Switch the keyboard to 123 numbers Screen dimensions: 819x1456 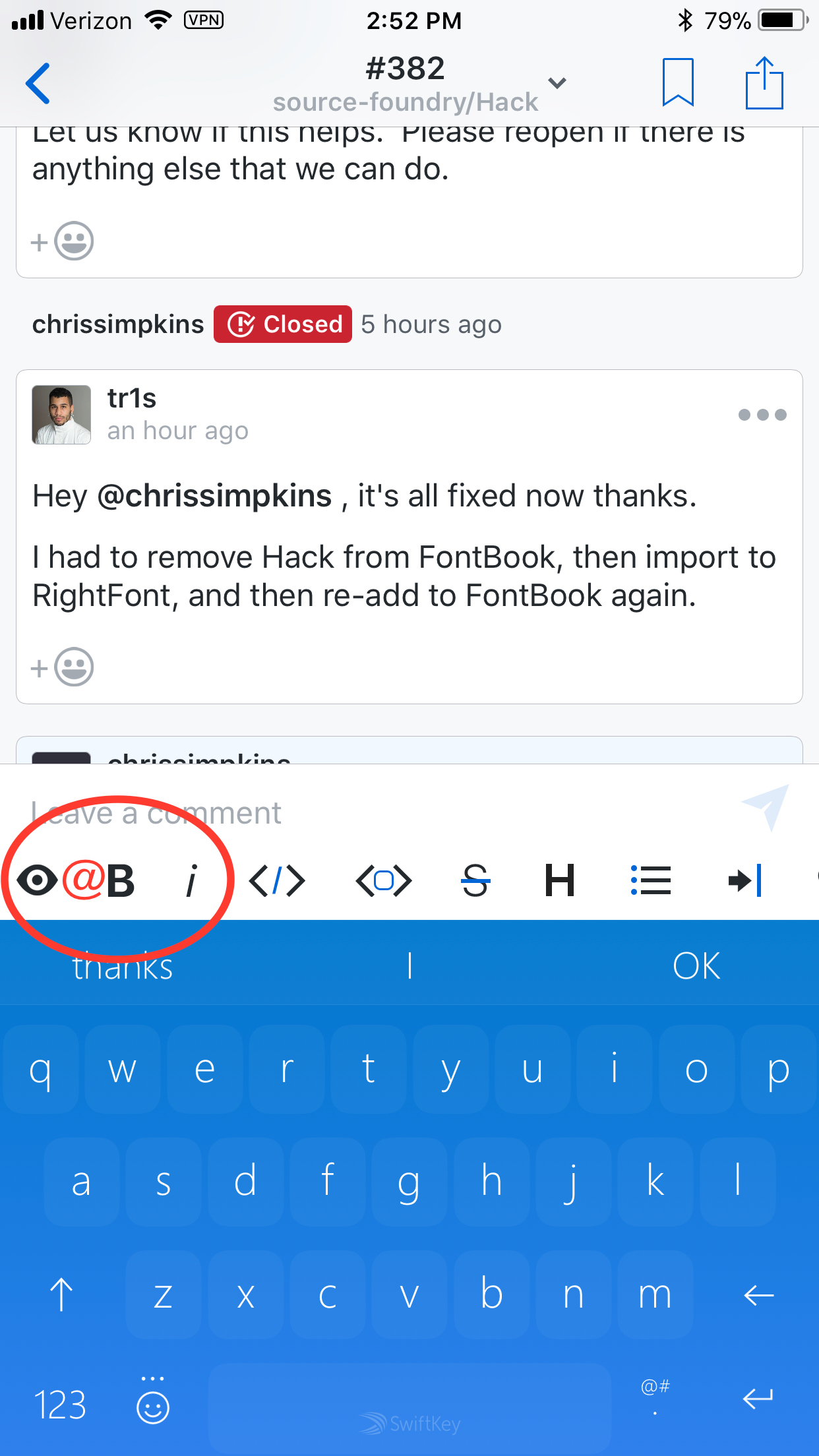coord(59,1405)
